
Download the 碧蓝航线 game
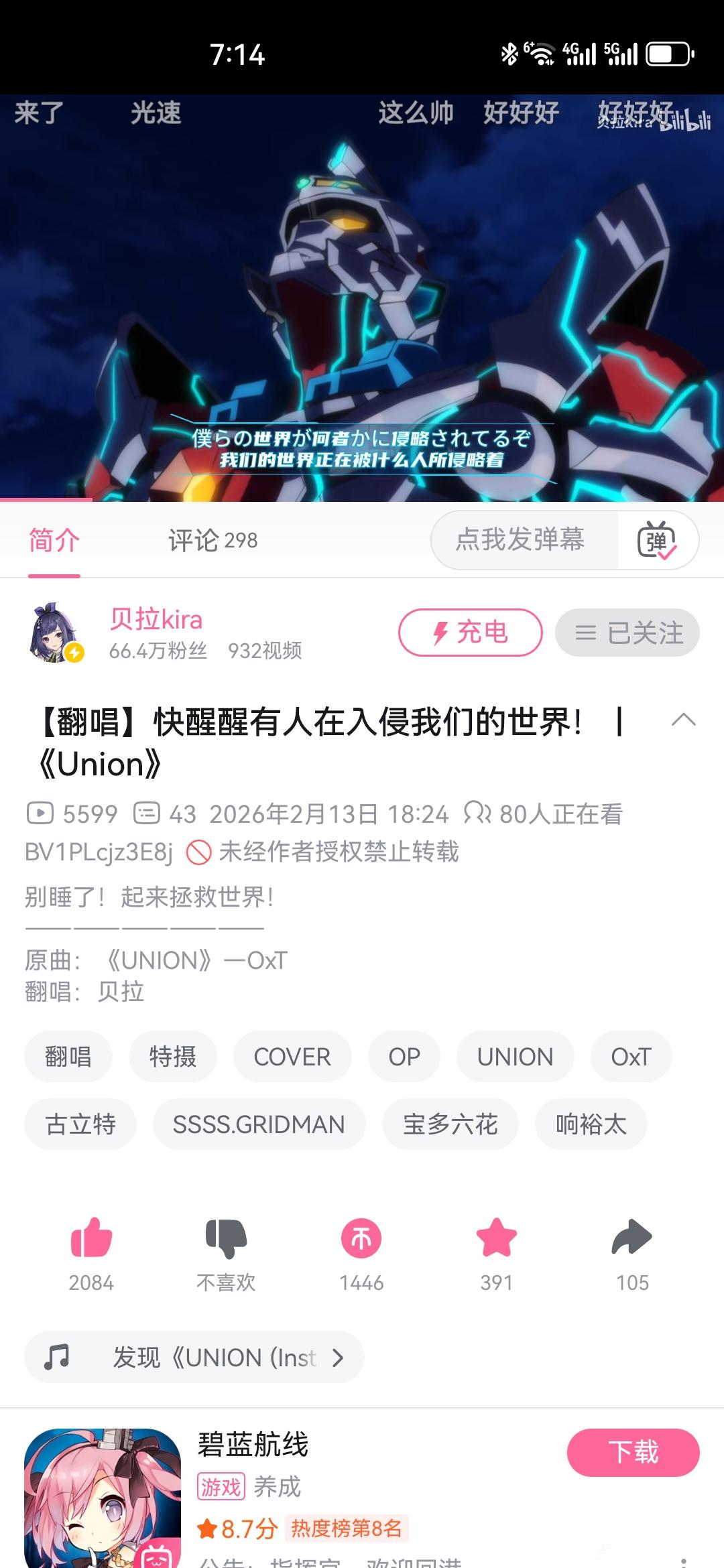pos(633,1452)
